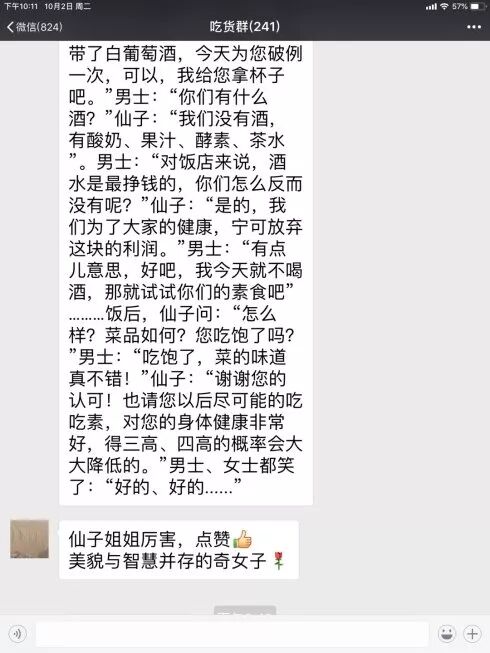Go back to the 微信 chat list
This screenshot has width=490, height=653.
pos(35,27)
